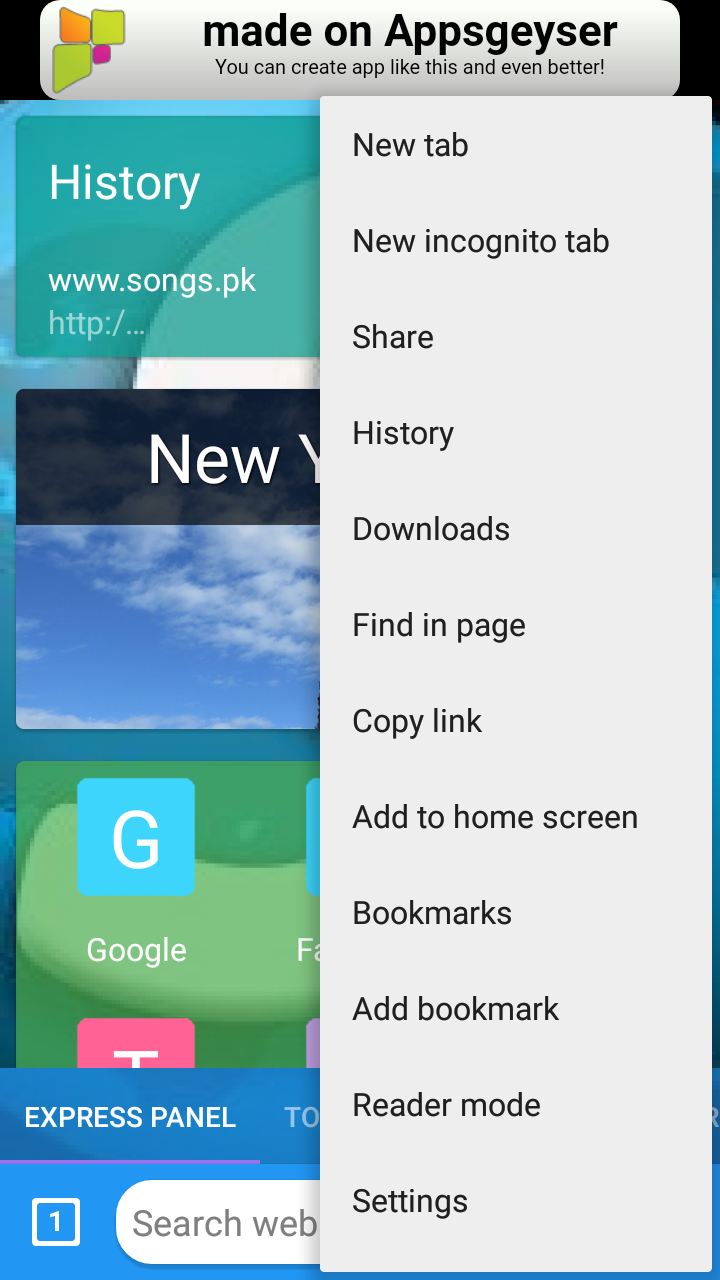Open Google from the Express Panel speed dial
Viewport: 720px width, 1280px height.
point(136,837)
